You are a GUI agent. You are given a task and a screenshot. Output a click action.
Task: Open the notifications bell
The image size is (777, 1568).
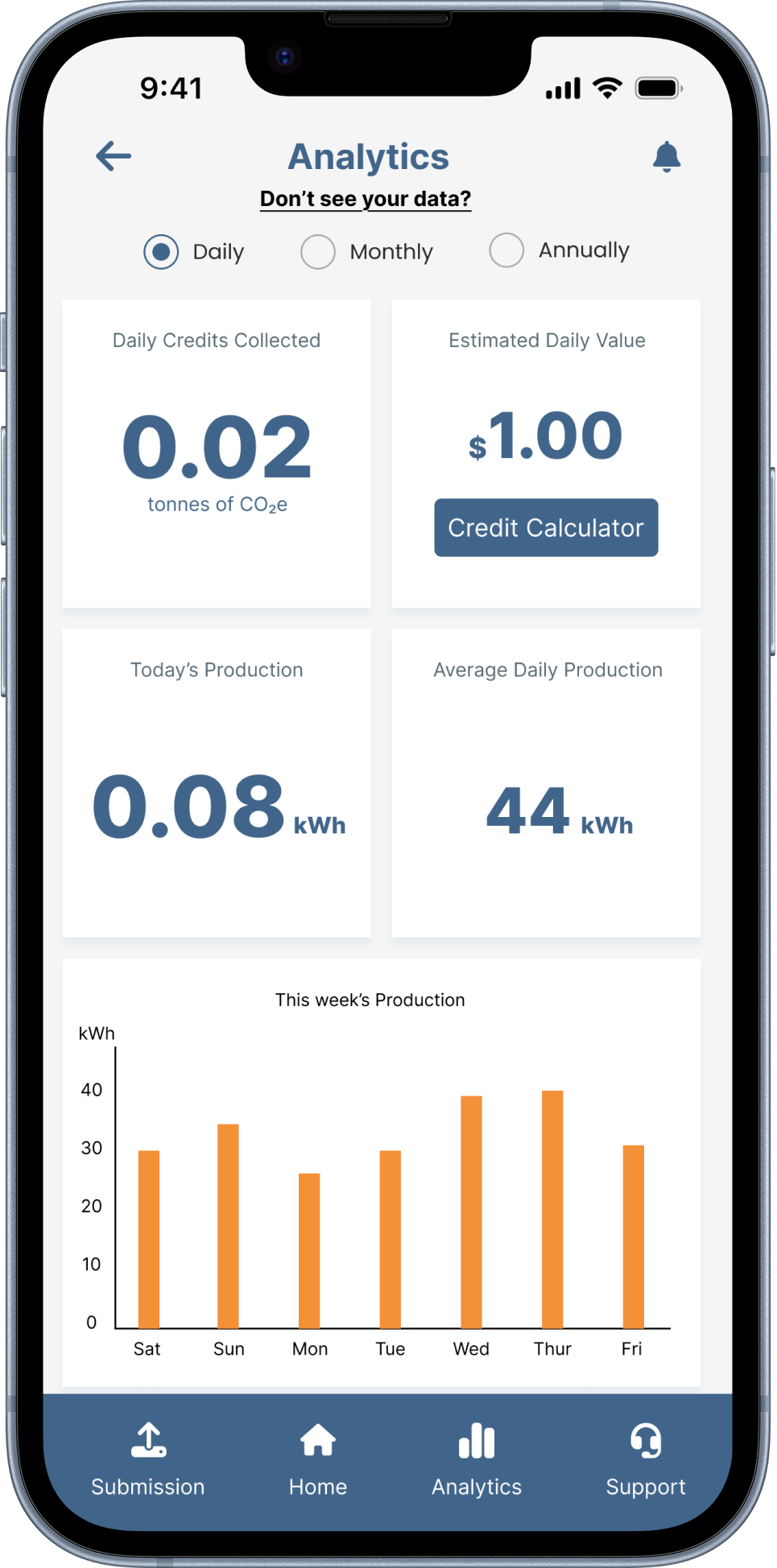tap(666, 155)
